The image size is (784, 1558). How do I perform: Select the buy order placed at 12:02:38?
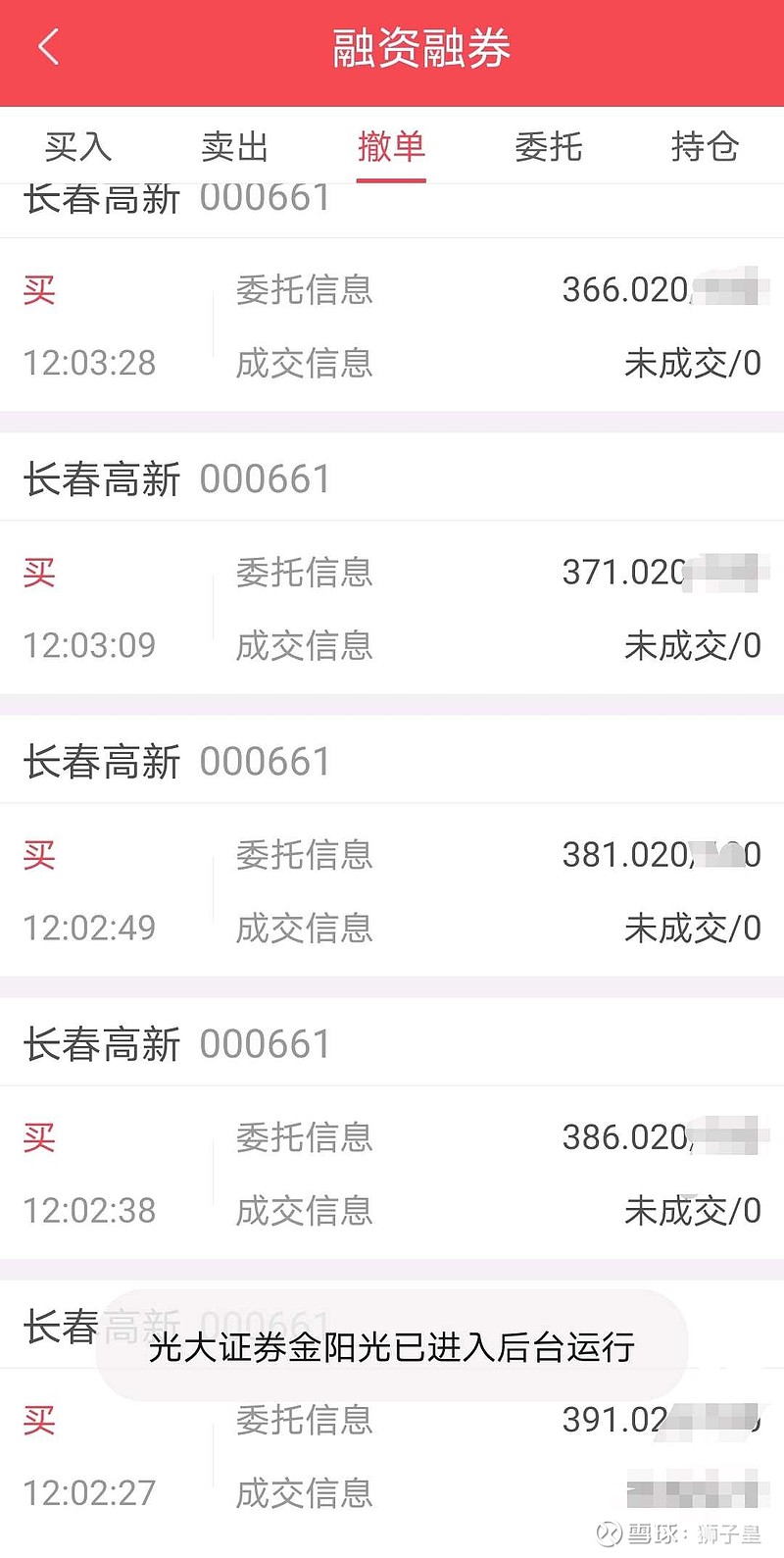tap(392, 1129)
